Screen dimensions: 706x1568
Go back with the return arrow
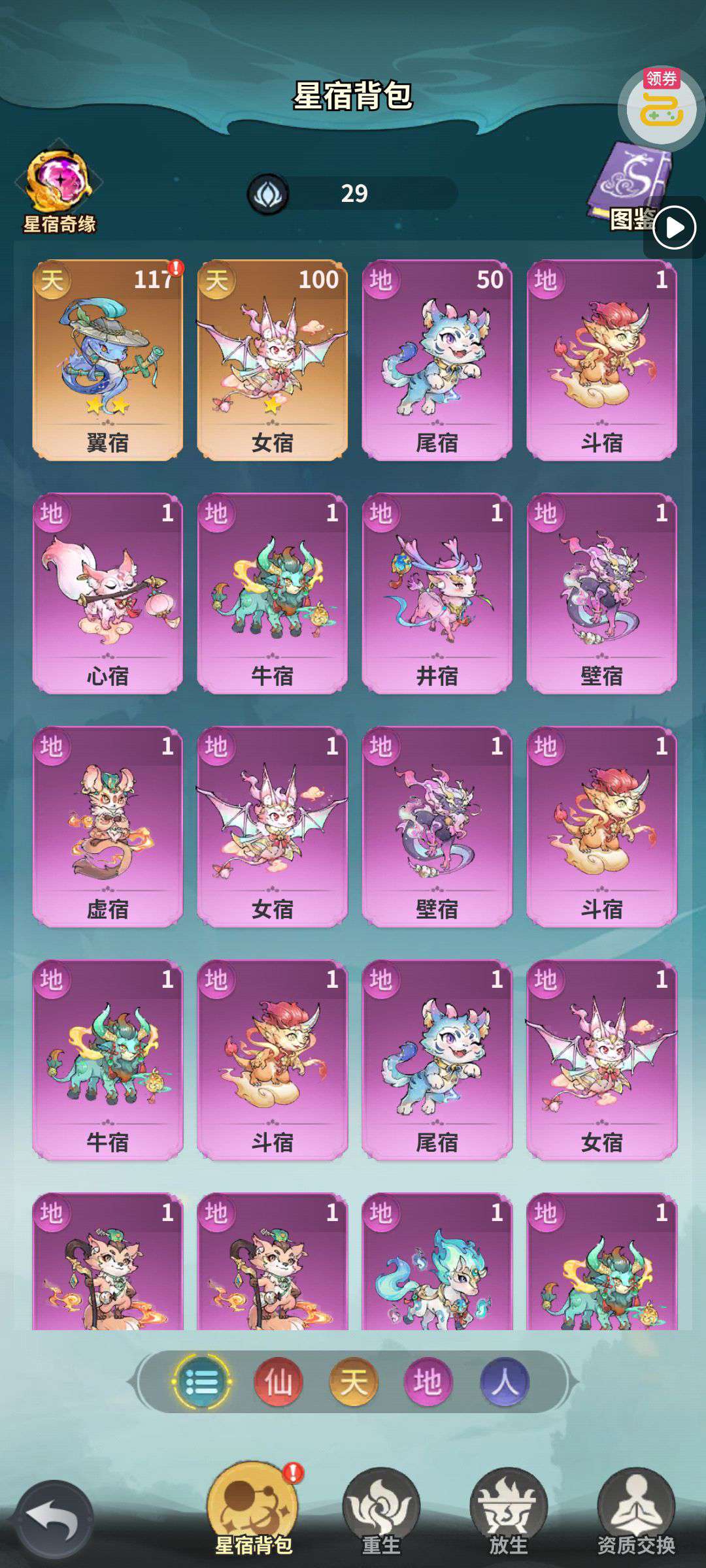[54, 1519]
